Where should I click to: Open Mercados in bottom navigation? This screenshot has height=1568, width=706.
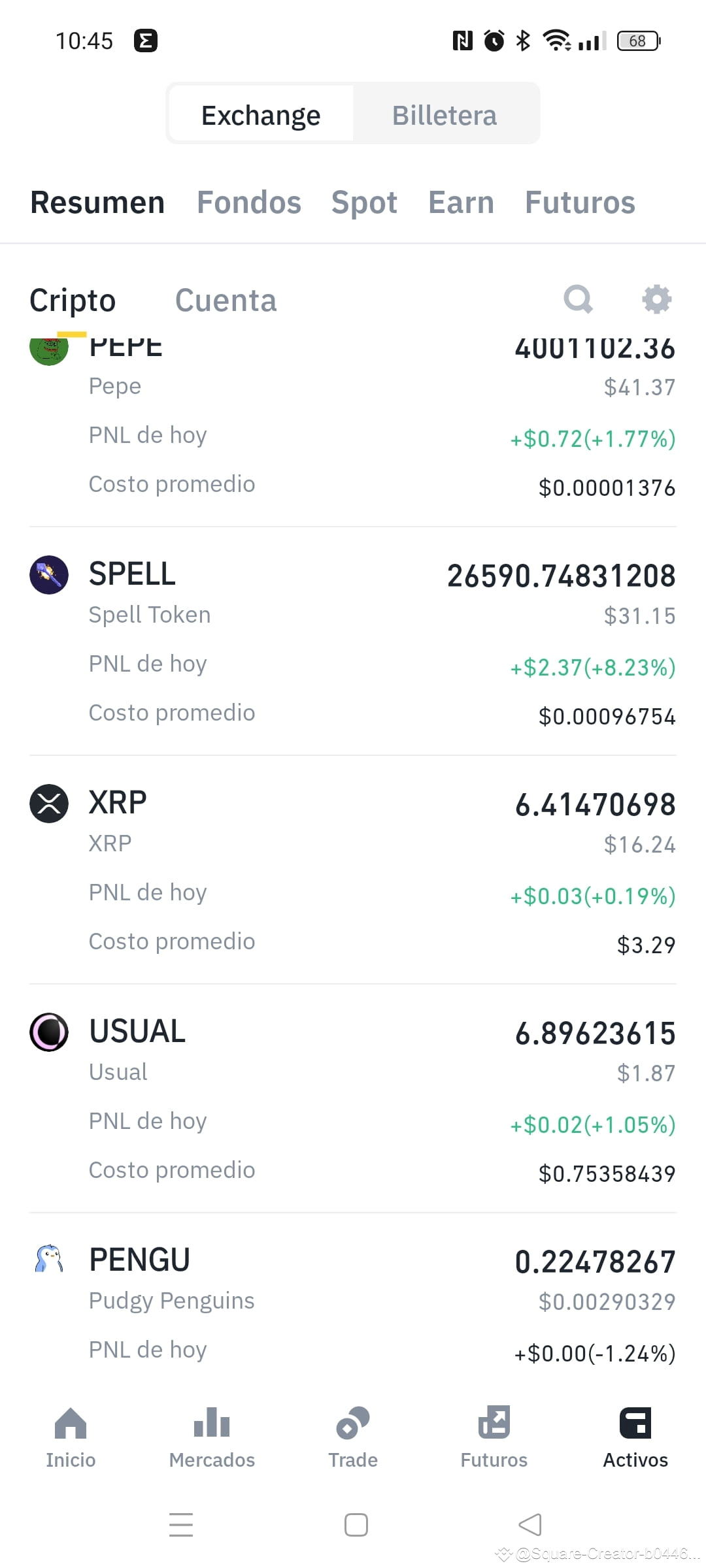click(212, 1437)
